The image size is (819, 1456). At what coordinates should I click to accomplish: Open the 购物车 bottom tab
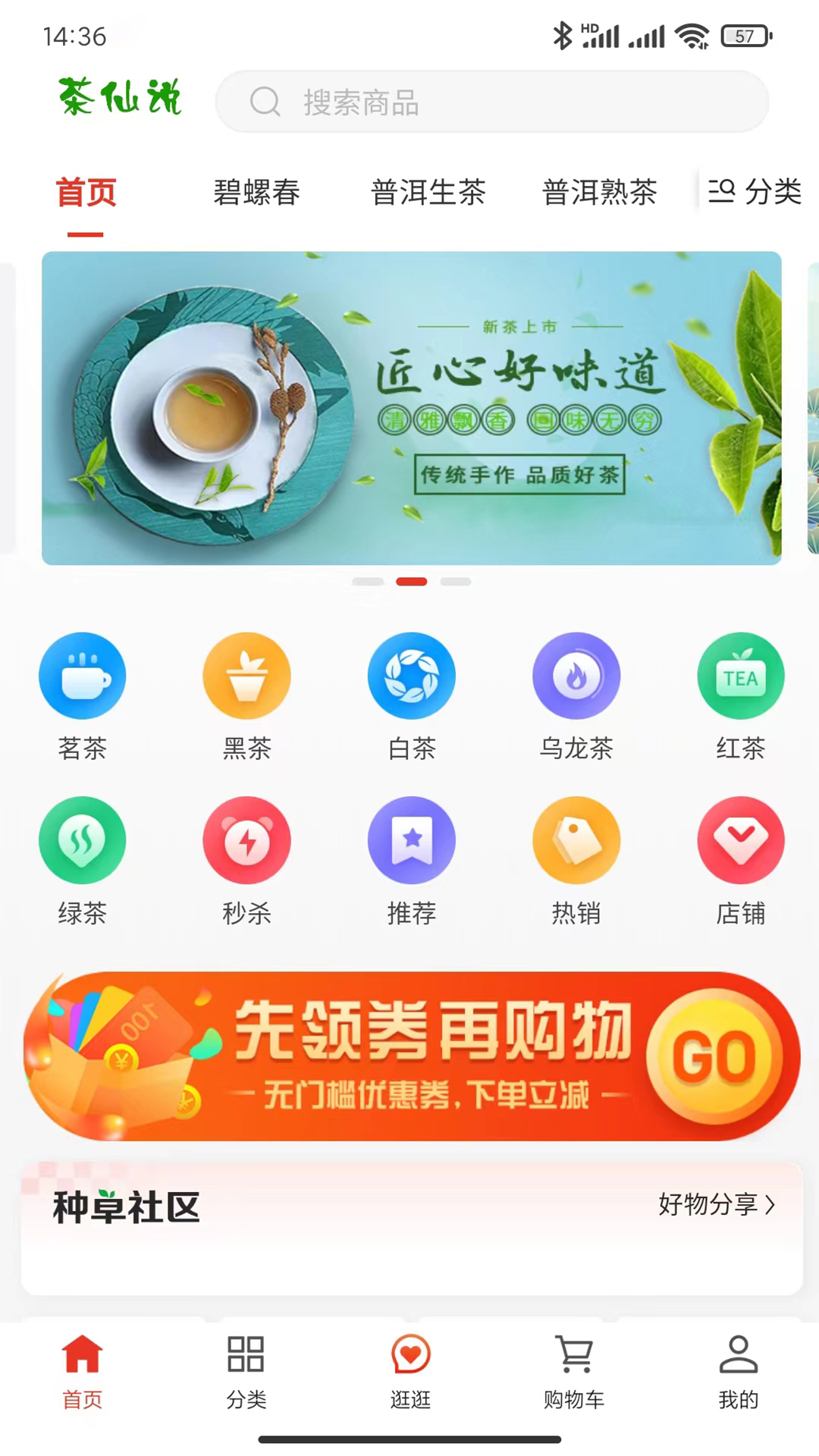[574, 1371]
